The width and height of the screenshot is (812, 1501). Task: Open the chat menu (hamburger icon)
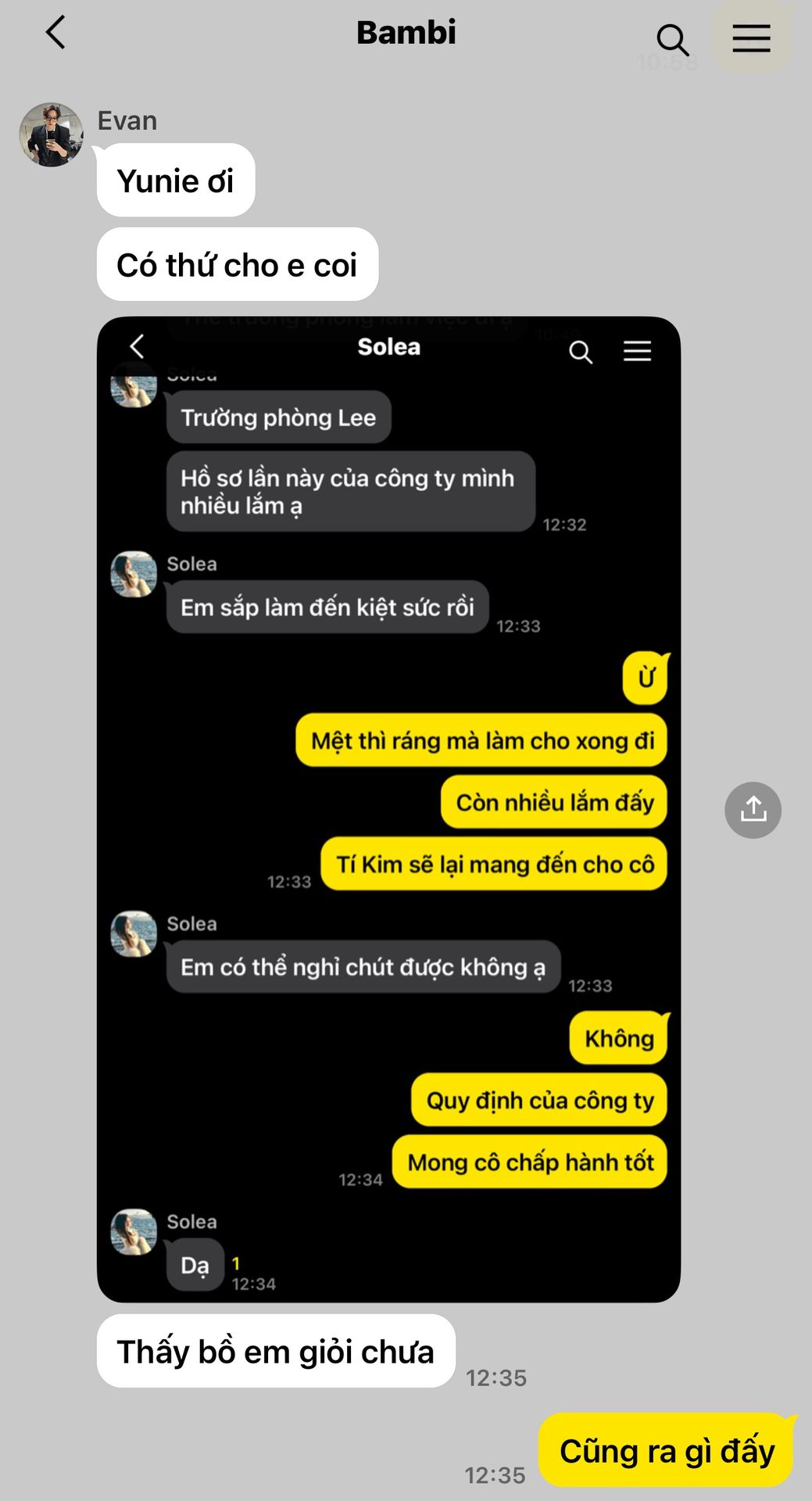click(x=751, y=38)
